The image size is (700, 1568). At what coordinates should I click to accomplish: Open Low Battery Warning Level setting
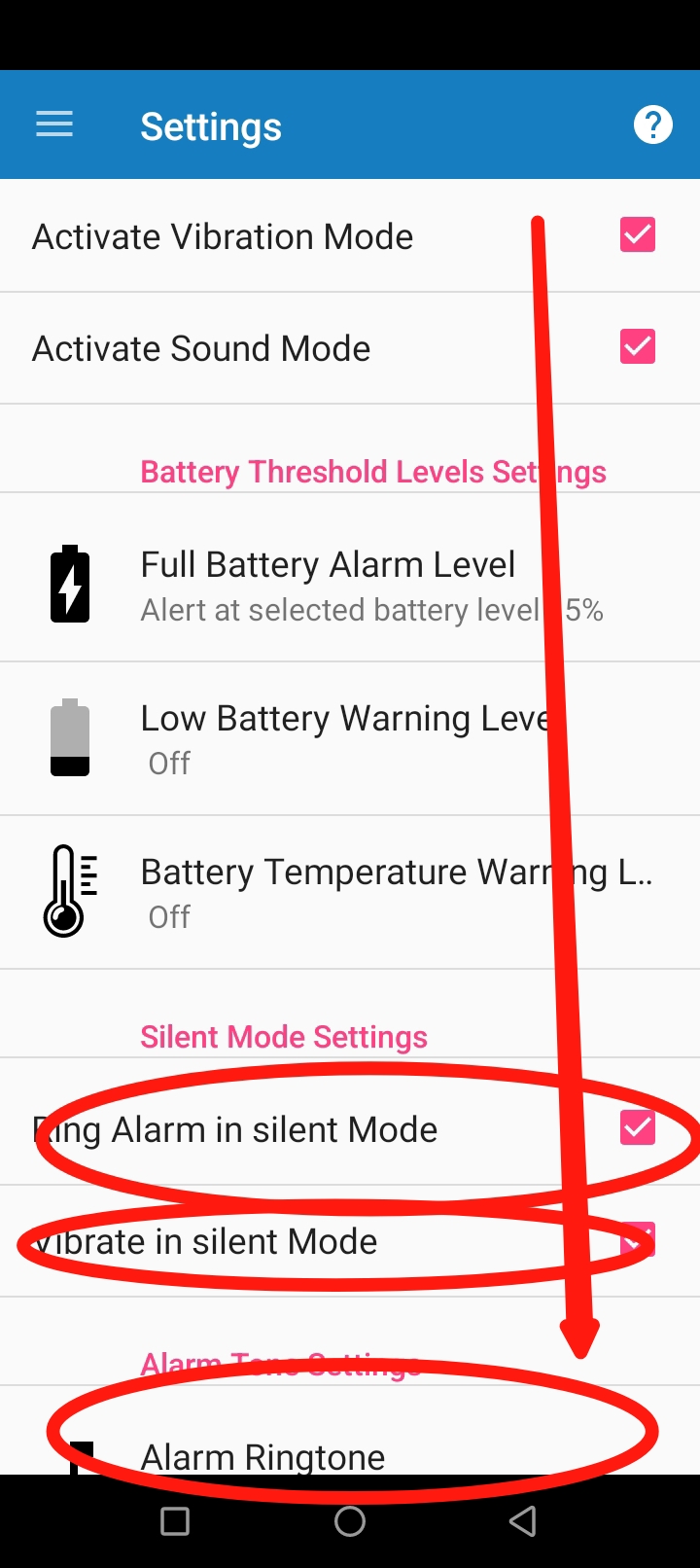click(345, 737)
